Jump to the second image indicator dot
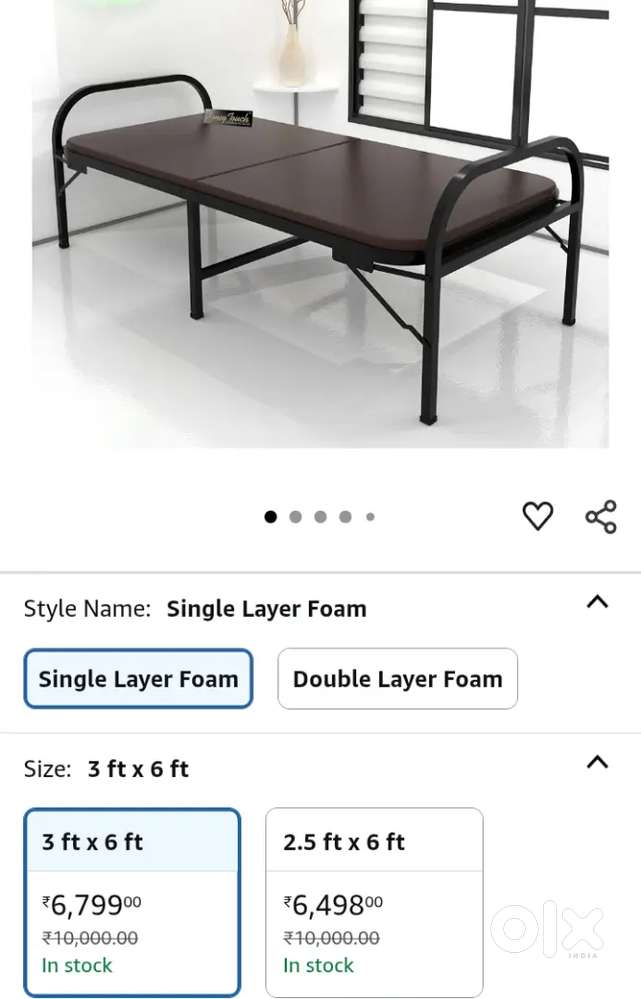This screenshot has height=999, width=641. click(x=295, y=517)
